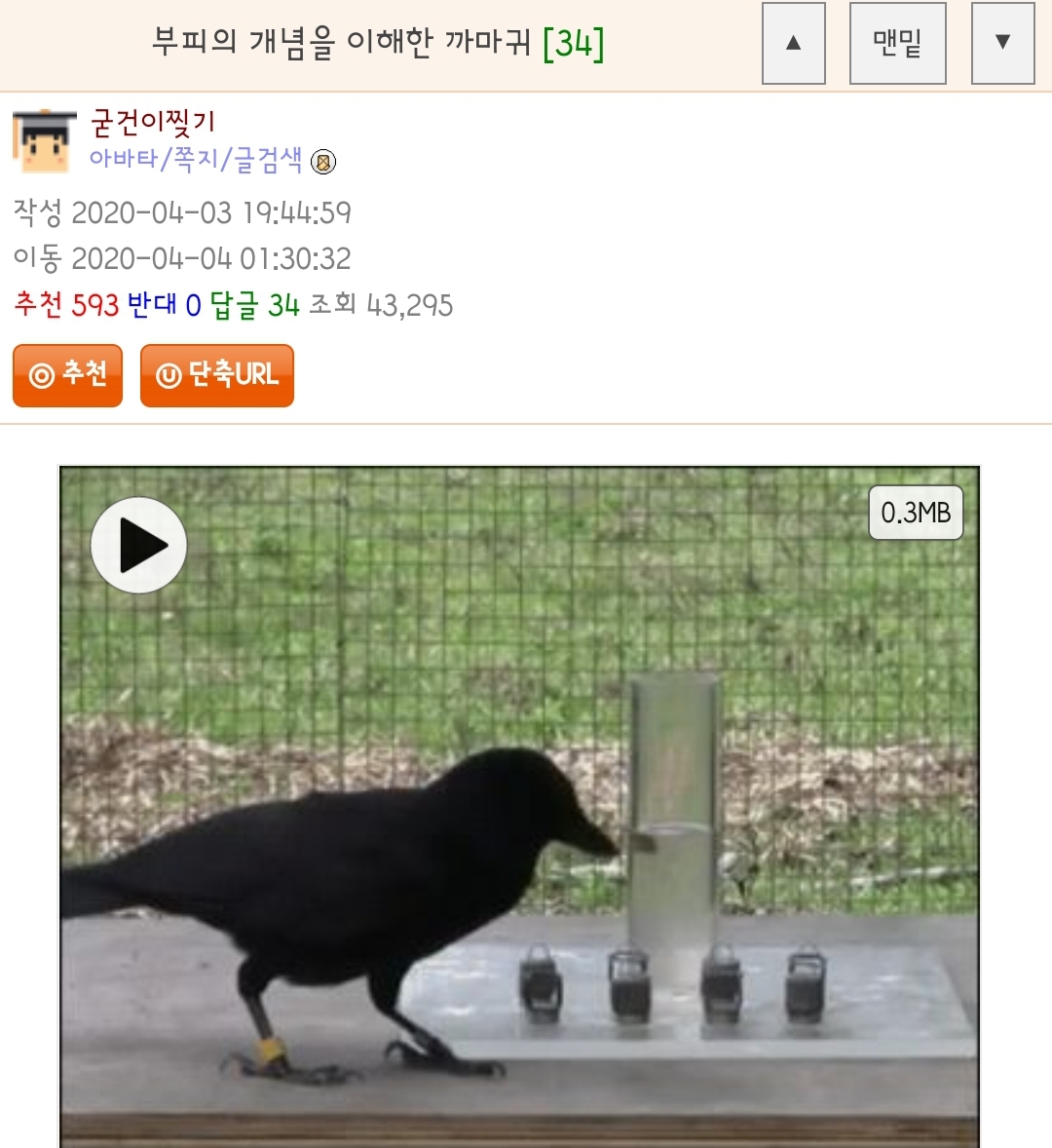Copy the shortened link via 단축URL
The height and width of the screenshot is (1148, 1052).
(216, 375)
